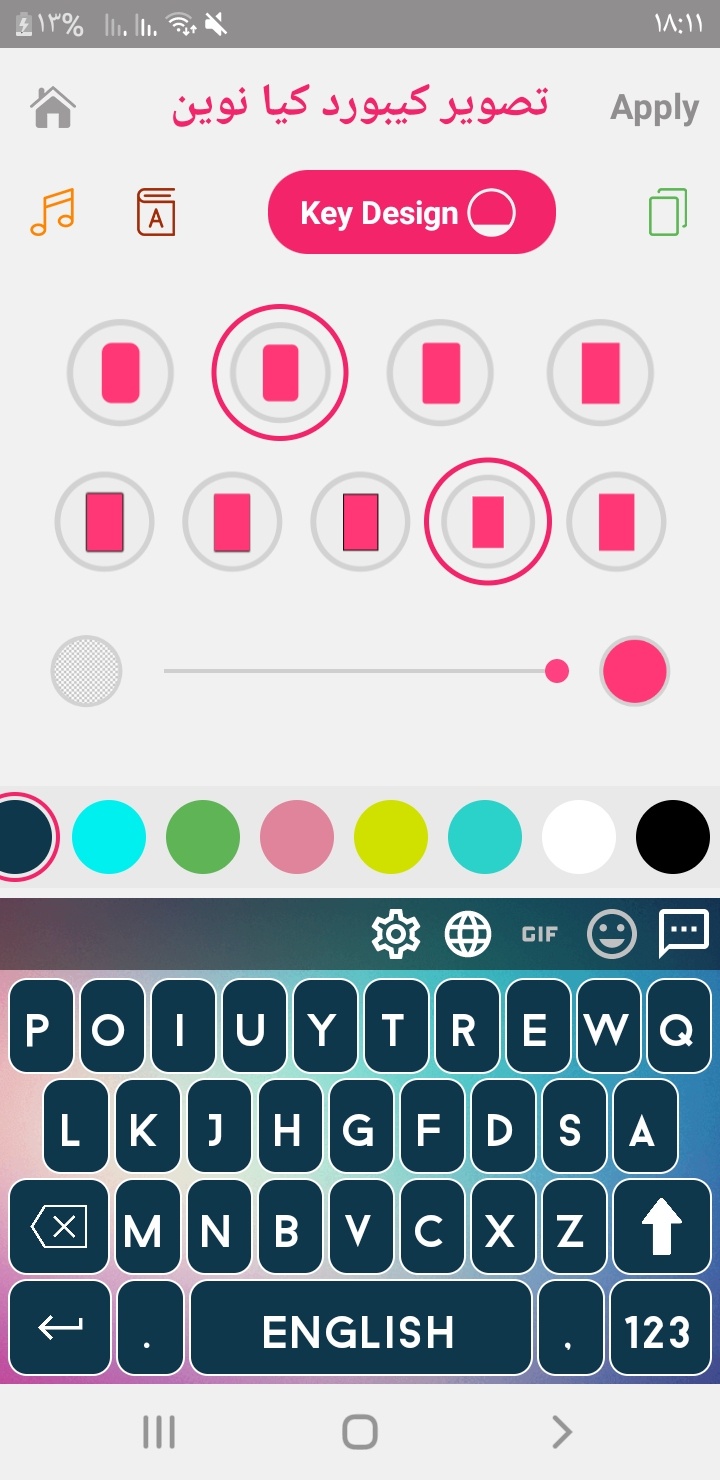Tap the Key Design button

(x=411, y=212)
